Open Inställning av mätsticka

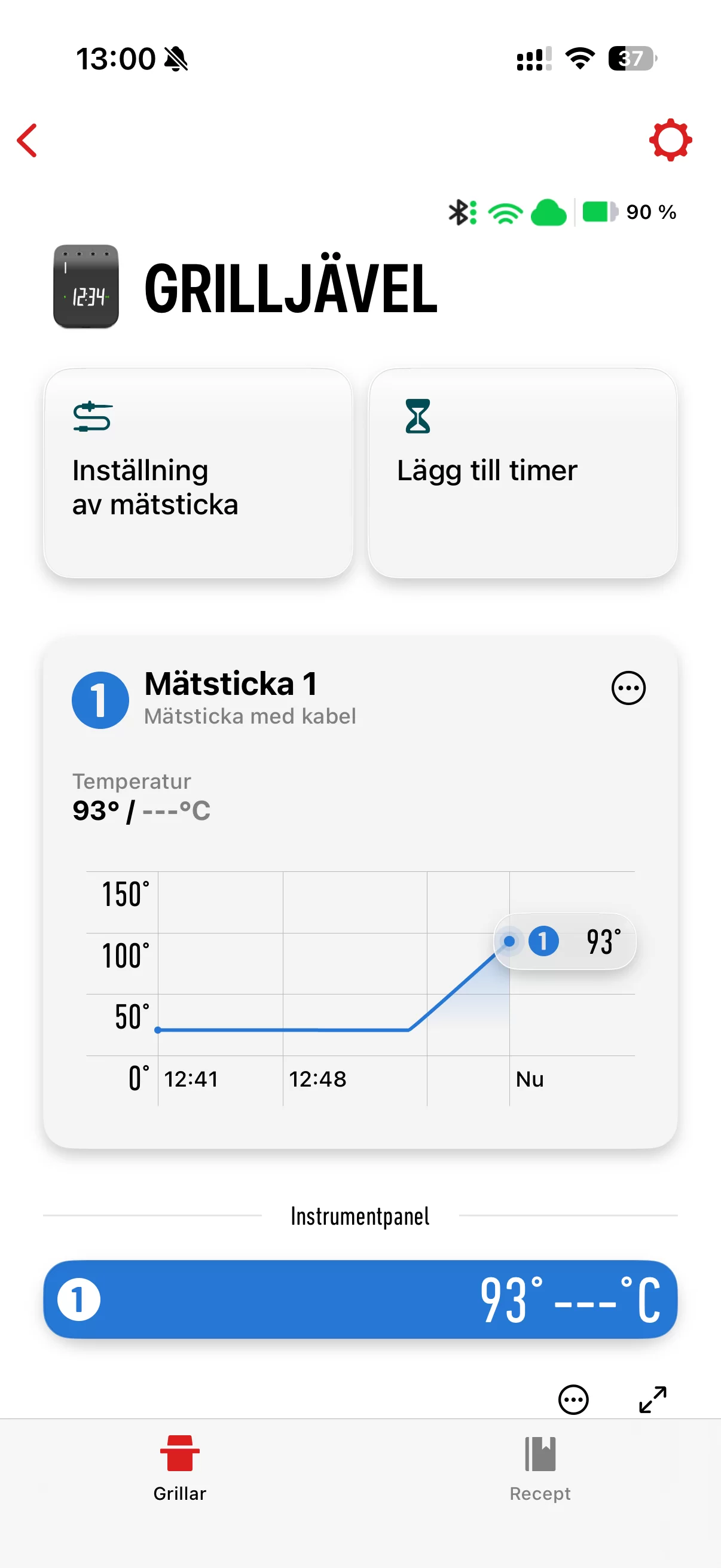(x=198, y=473)
